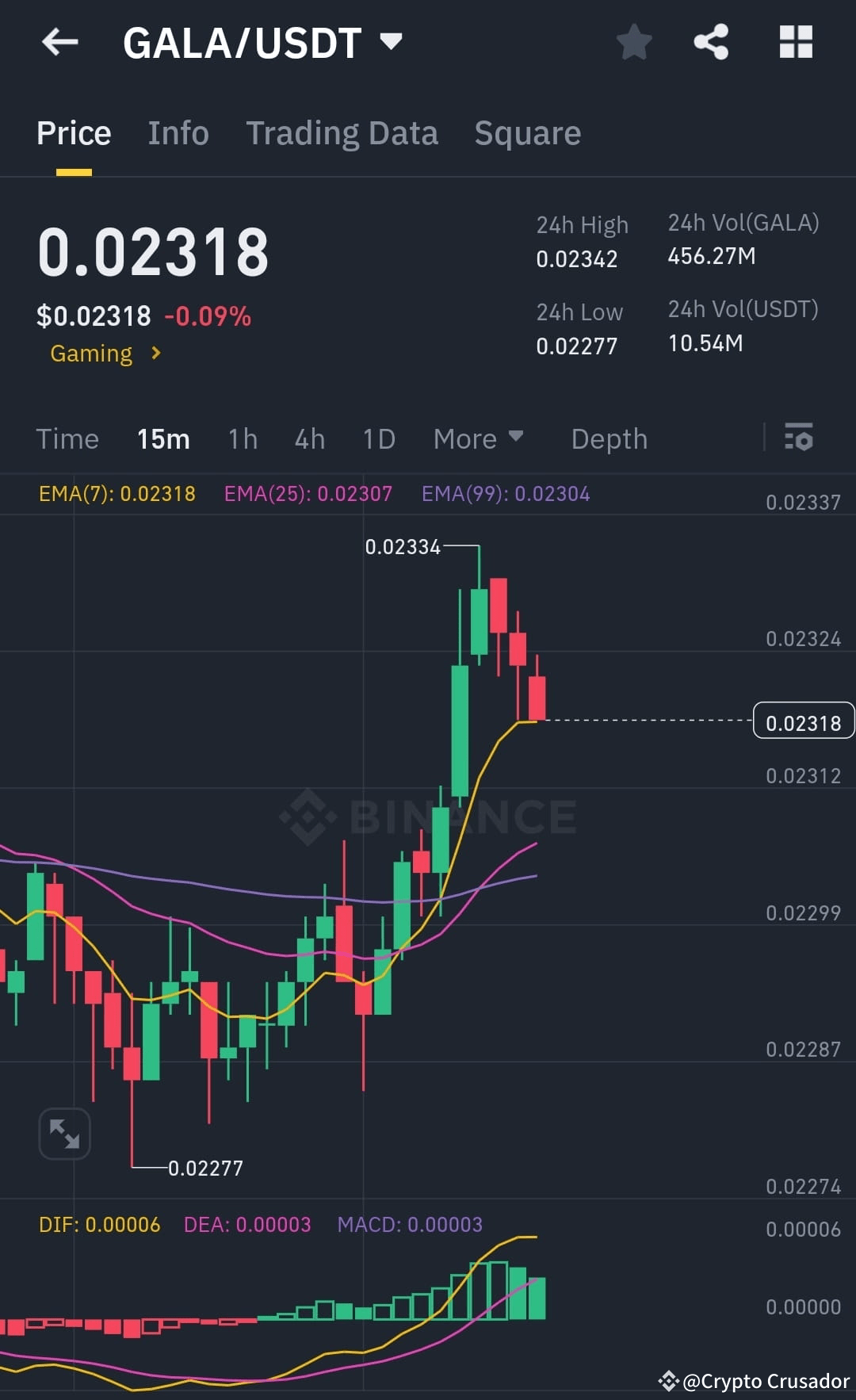Image resolution: width=856 pixels, height=1400 pixels.
Task: Open the grid layout panel icon
Action: 796,43
